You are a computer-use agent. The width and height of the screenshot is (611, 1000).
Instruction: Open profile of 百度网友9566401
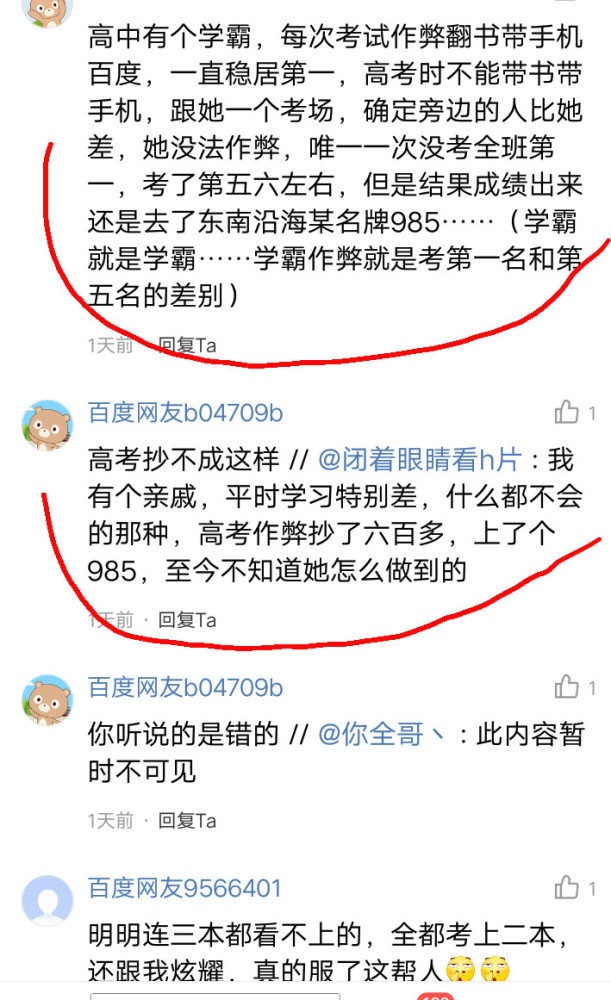pos(185,888)
